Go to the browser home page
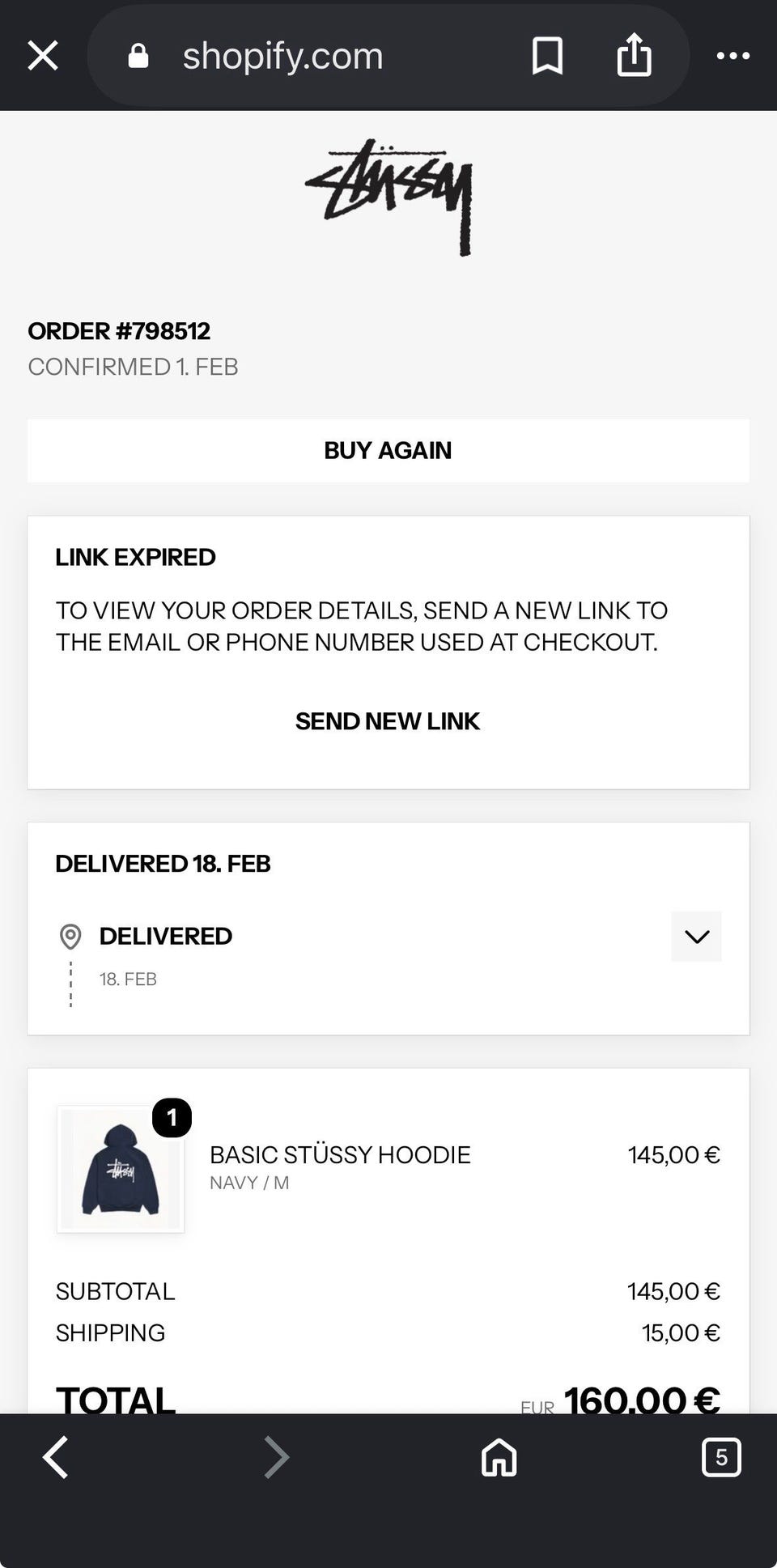The height and width of the screenshot is (1568, 777). click(x=499, y=1457)
